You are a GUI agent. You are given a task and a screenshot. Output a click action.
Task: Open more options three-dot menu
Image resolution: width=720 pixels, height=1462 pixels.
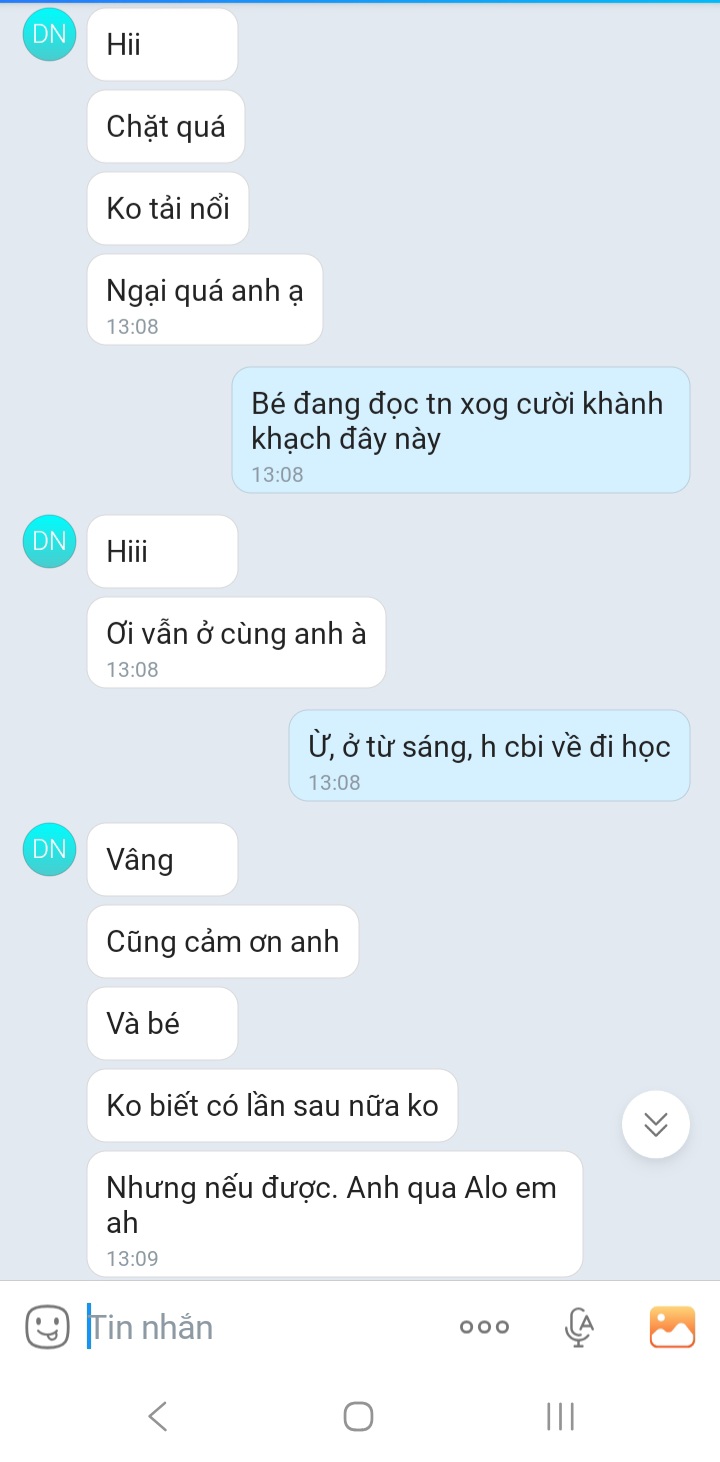484,1328
